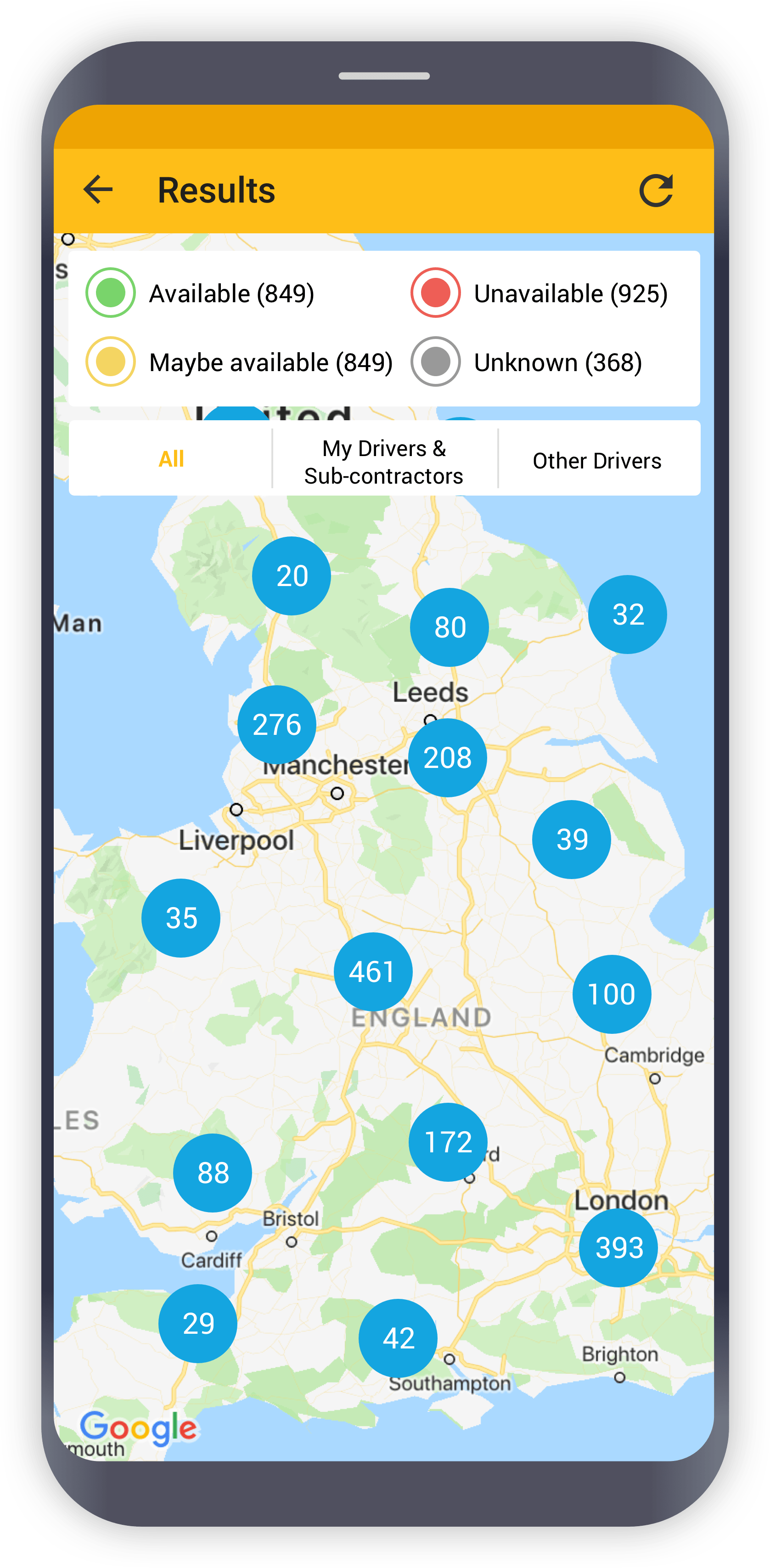Image resolution: width=770 pixels, height=1568 pixels.
Task: Switch to My Drivers & Sub-contractors tab
Action: tap(384, 462)
